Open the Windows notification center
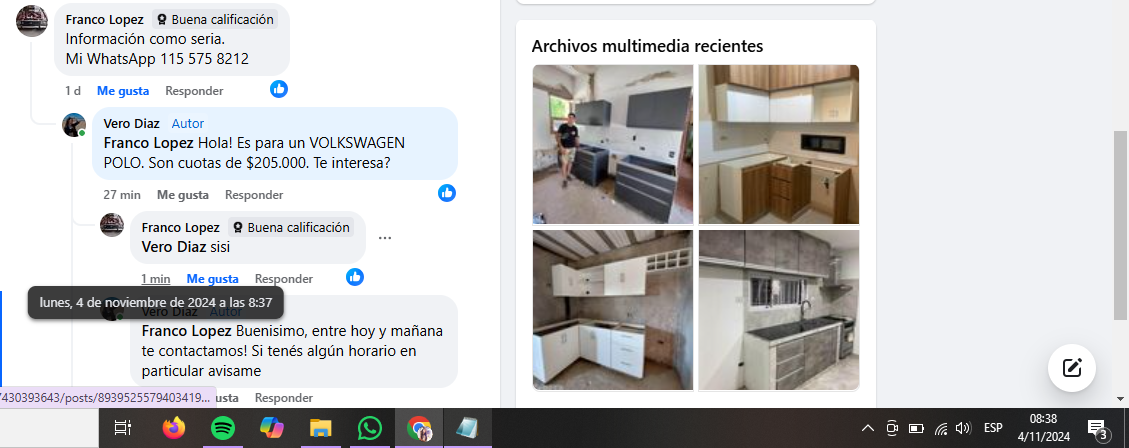The width and height of the screenshot is (1129, 448). point(1098,428)
